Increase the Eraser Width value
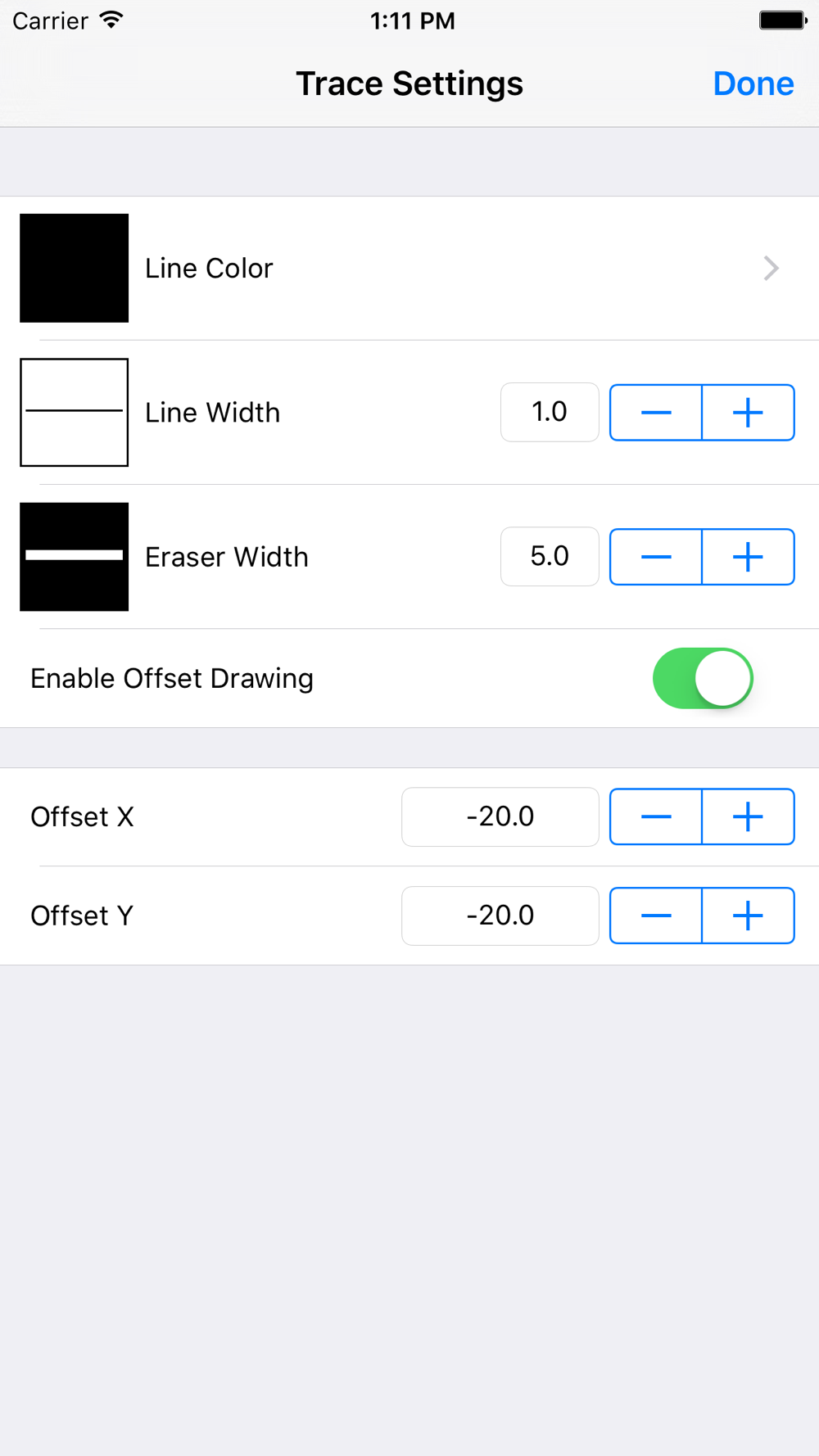819x1456 pixels. (x=749, y=557)
